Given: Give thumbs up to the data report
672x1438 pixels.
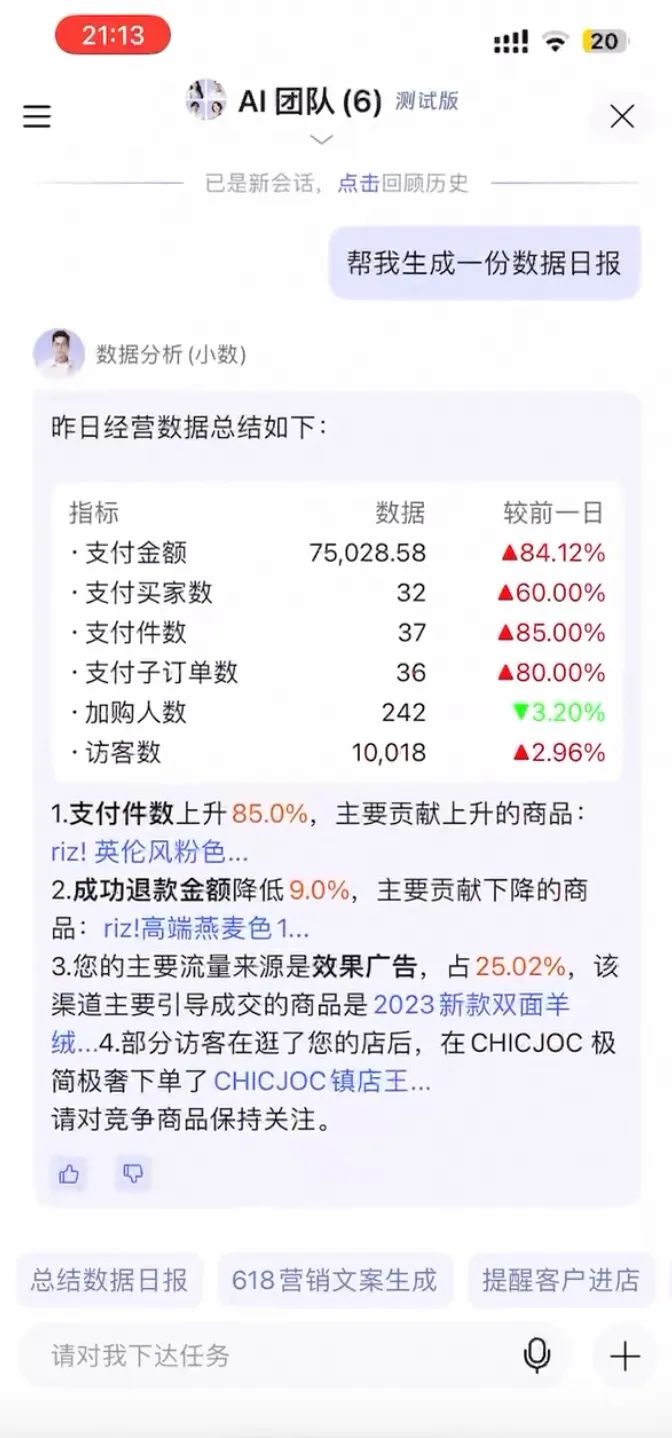Looking at the screenshot, I should coord(70,1173).
